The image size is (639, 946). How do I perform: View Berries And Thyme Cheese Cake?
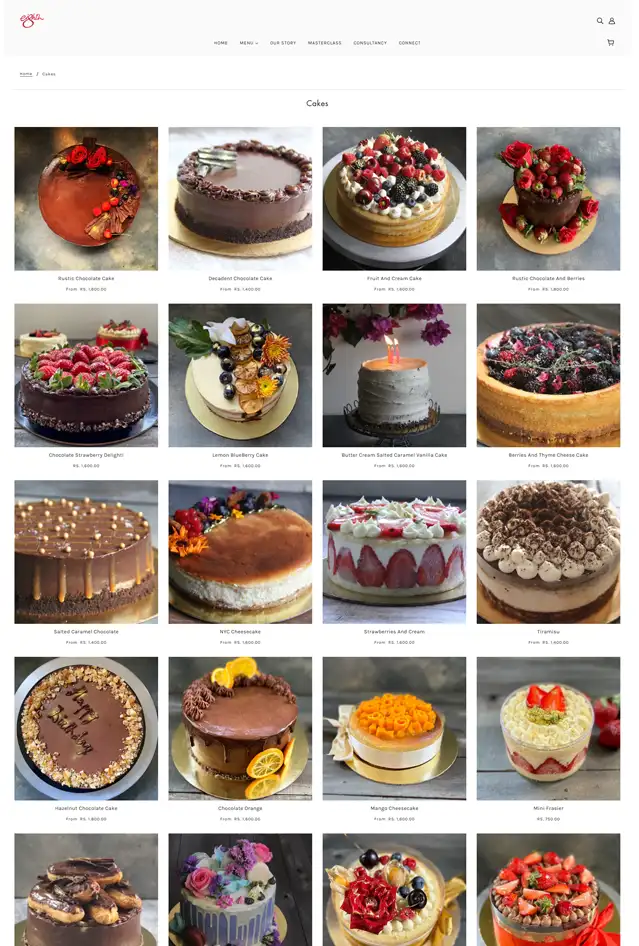coord(548,375)
